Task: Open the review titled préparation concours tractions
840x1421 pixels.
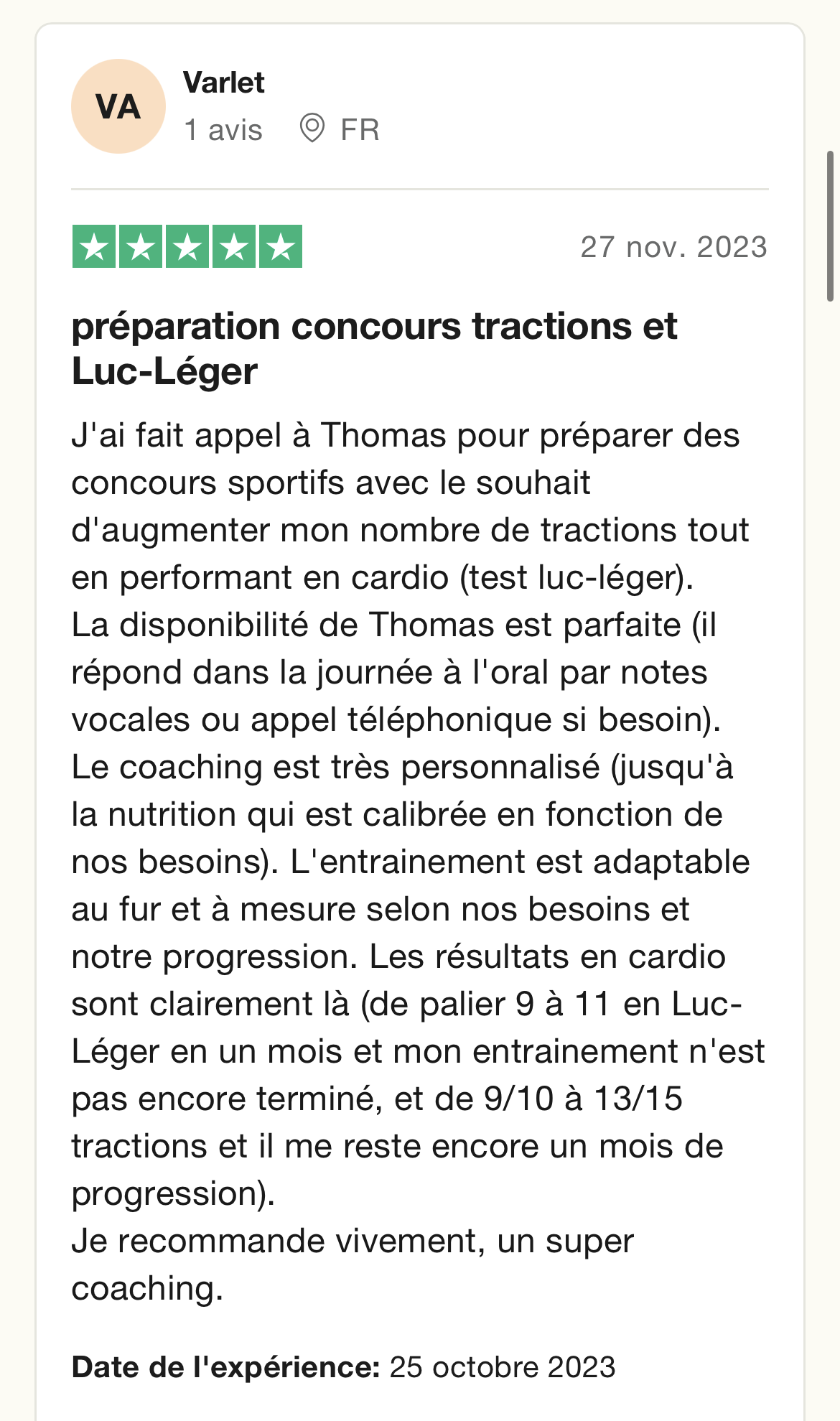Action: pos(374,348)
